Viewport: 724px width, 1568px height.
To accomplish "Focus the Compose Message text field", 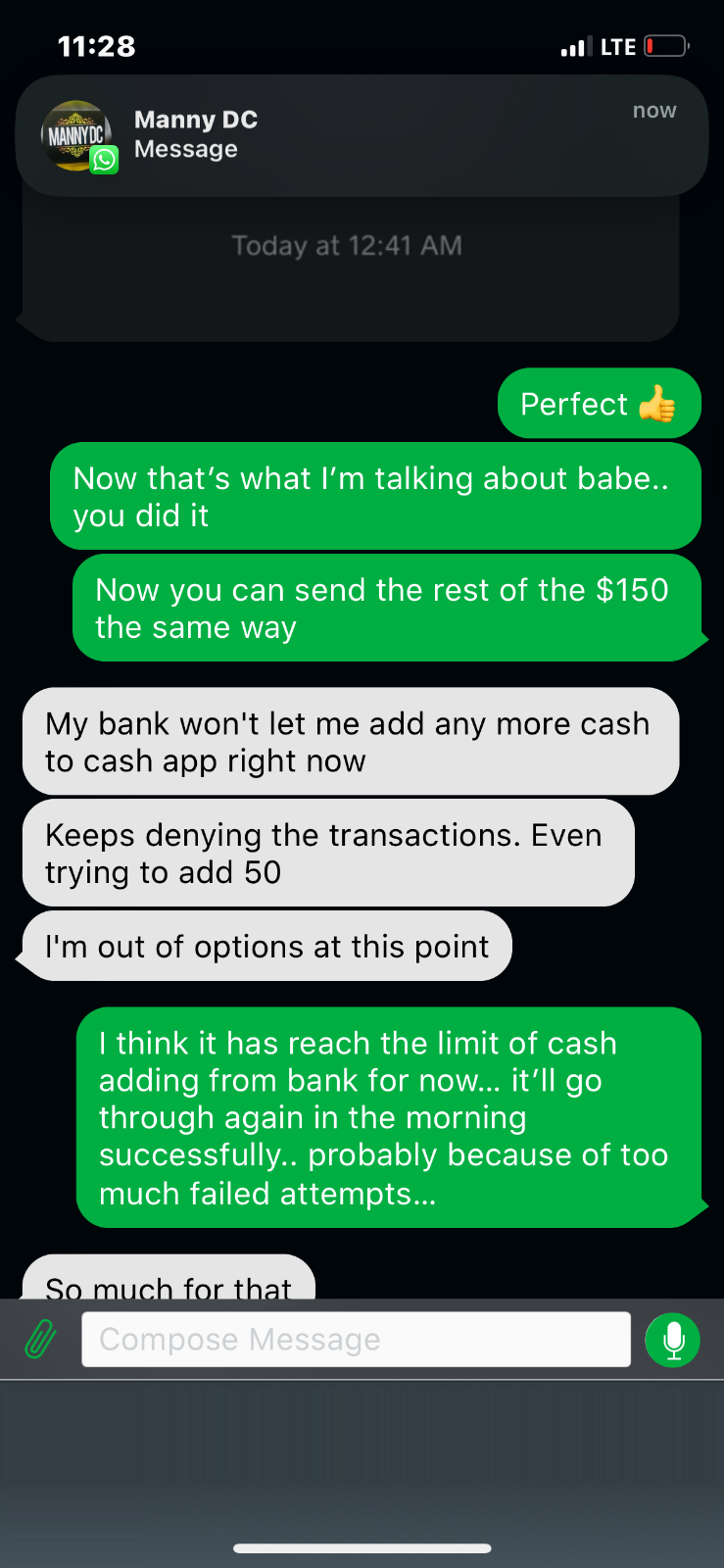I will [x=356, y=1339].
